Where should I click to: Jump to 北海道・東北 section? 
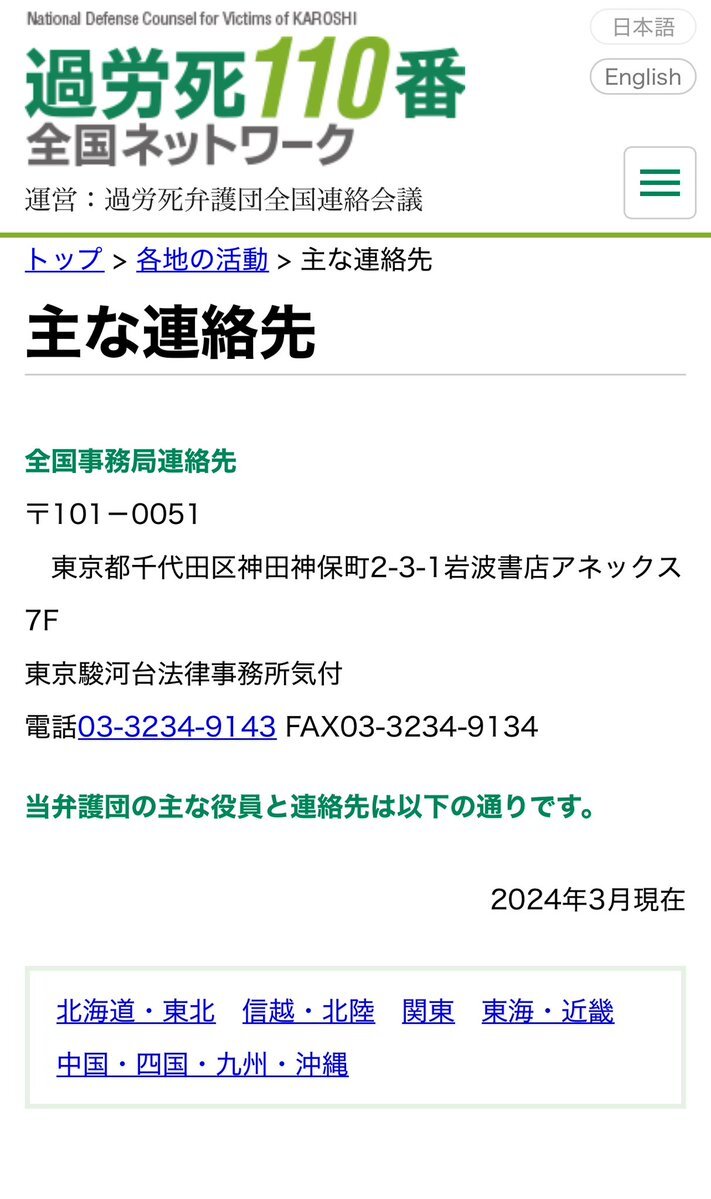coord(136,1012)
